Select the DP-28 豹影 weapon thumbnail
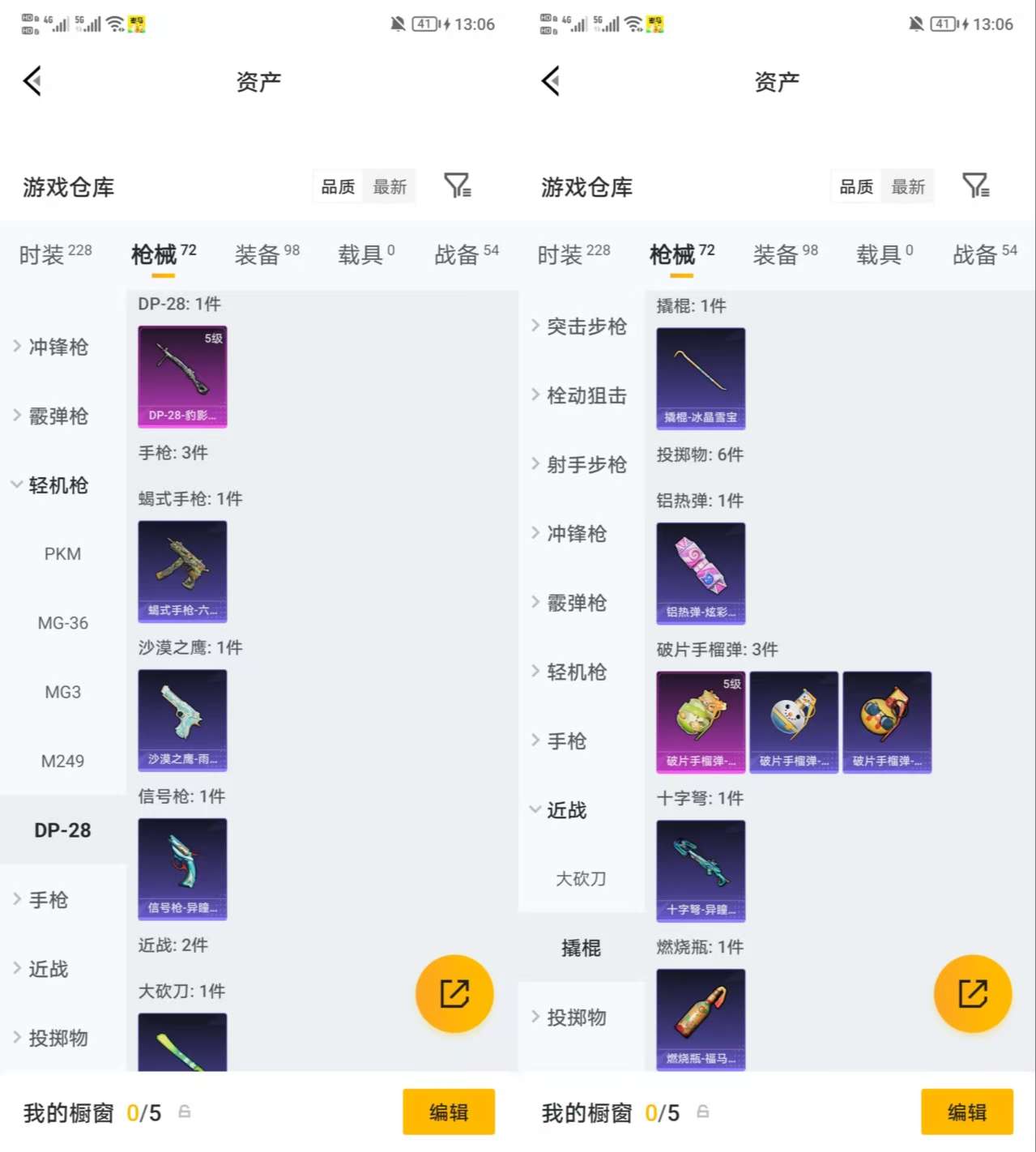 [182, 376]
